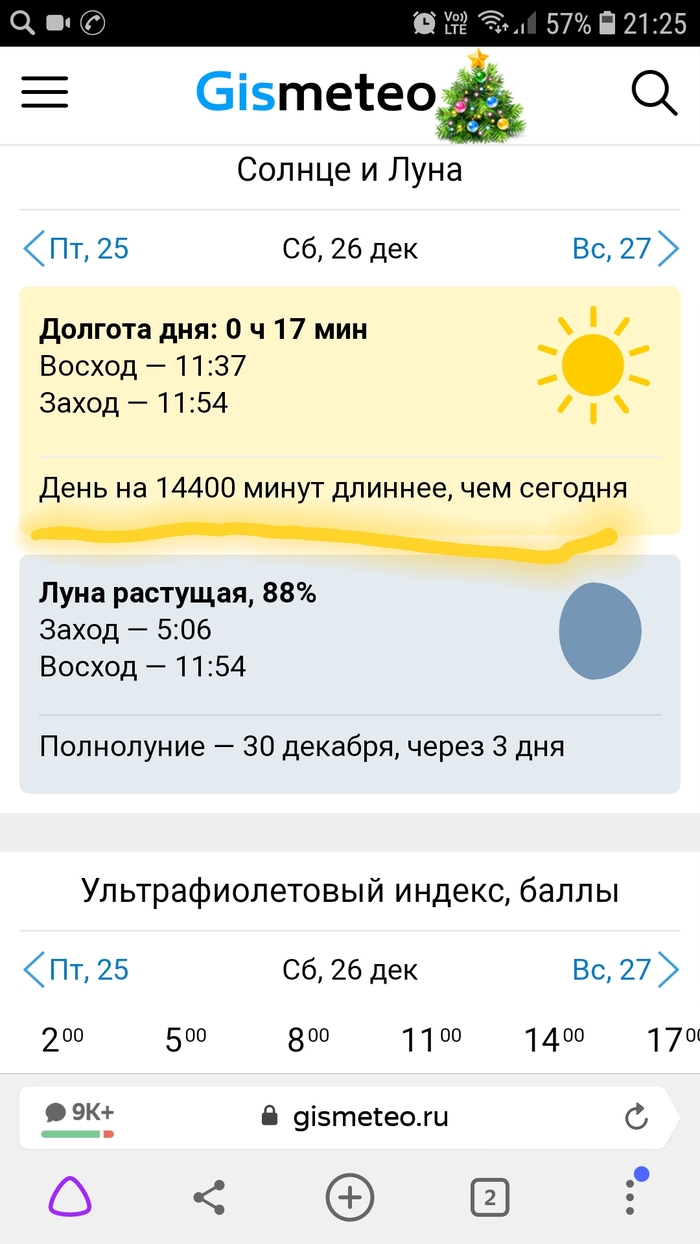The height and width of the screenshot is (1244, 700).
Task: Show Вс, 27 under Ультрафиолетовый индекс
Action: tap(625, 969)
